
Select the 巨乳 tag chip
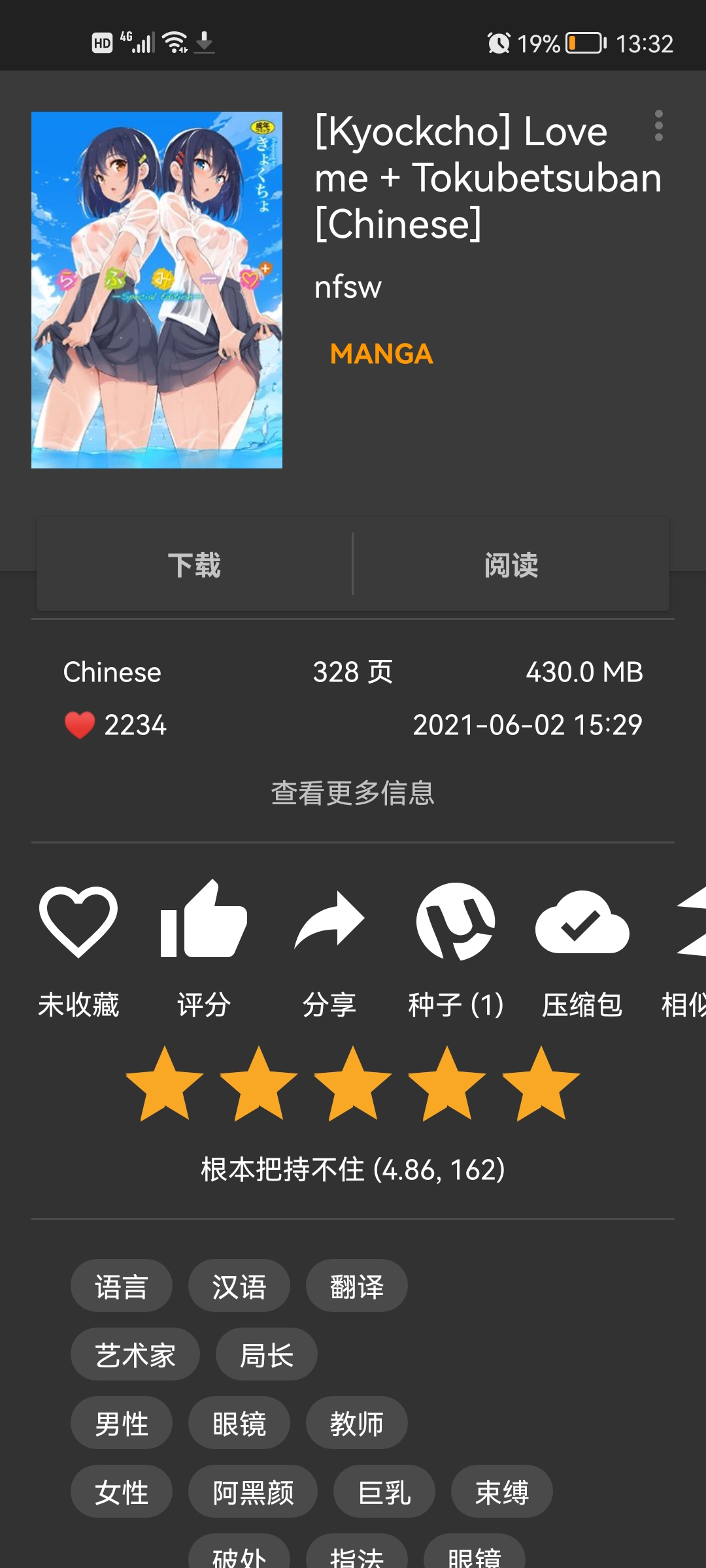pos(384,1492)
